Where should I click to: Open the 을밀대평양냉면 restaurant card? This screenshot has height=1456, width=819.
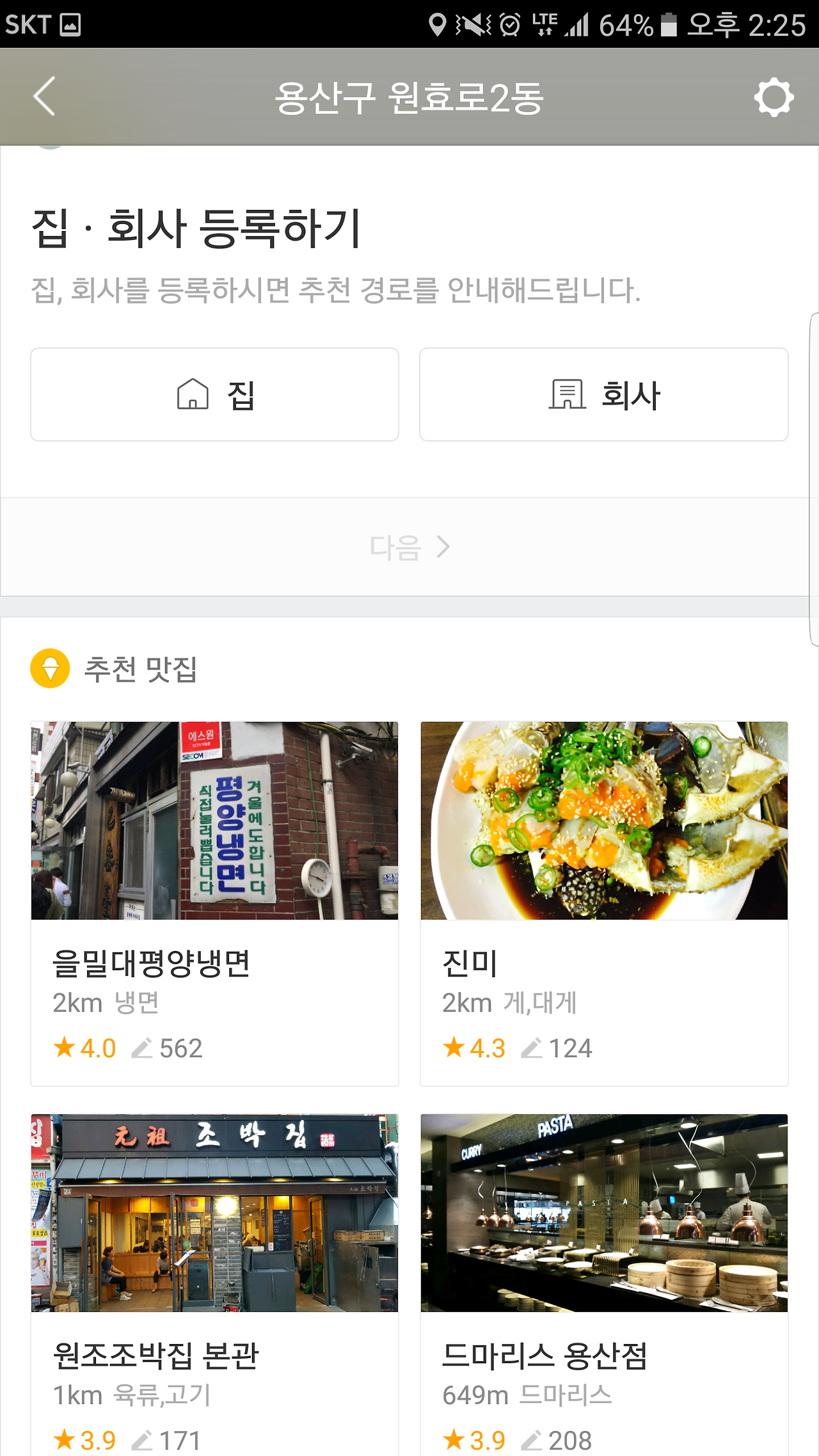(215, 902)
